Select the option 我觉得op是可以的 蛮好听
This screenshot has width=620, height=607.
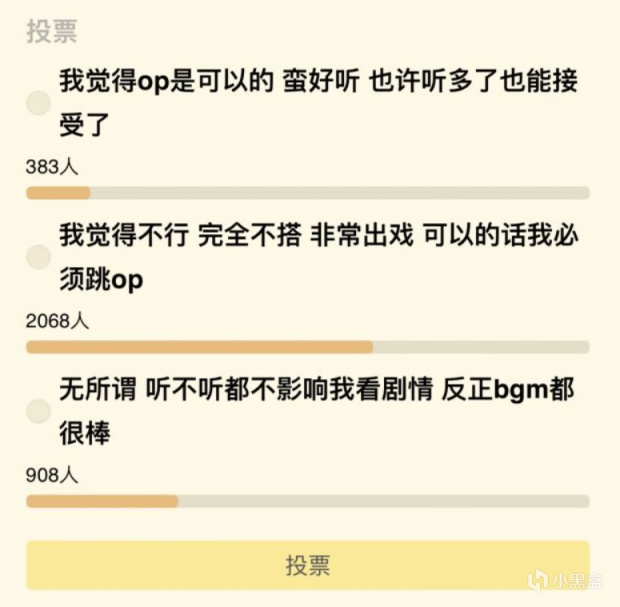(38, 102)
